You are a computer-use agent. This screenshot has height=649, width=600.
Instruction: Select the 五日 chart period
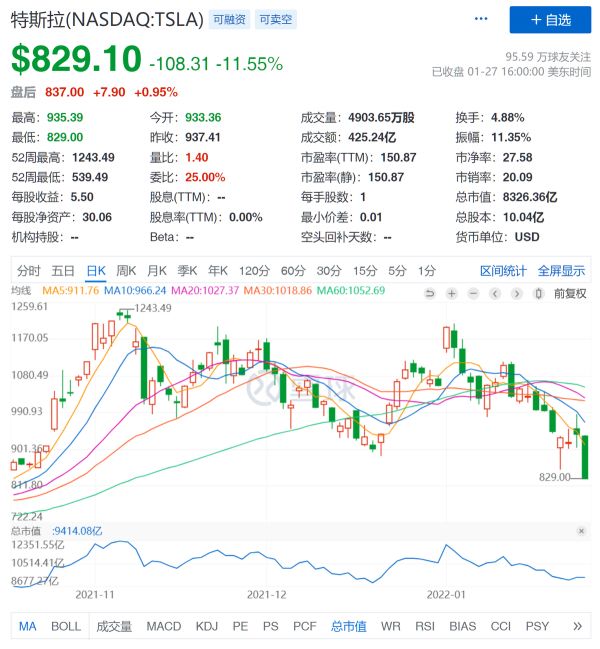click(63, 270)
